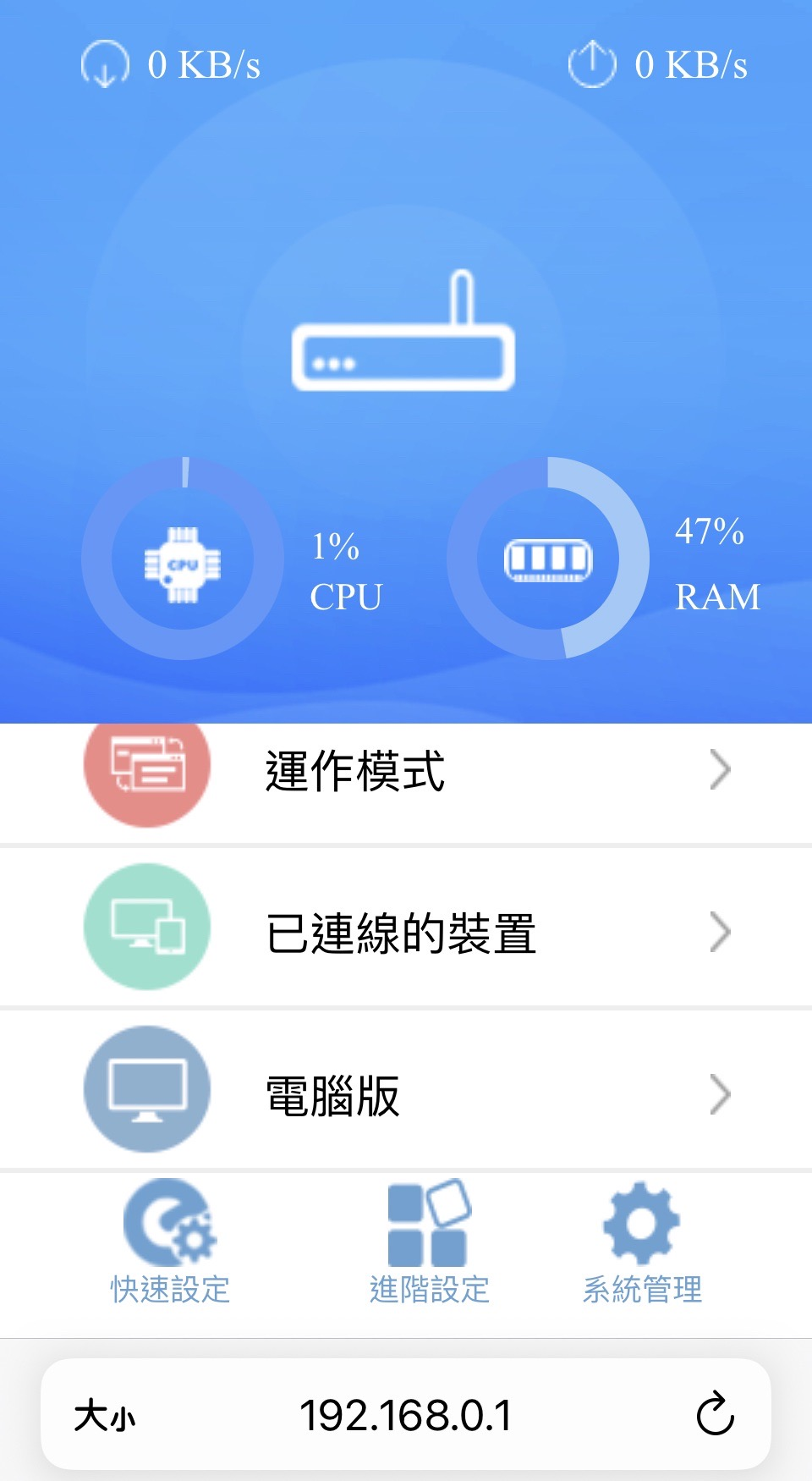Open the 電腦版 desktop version
812x1481 pixels.
click(x=406, y=1095)
